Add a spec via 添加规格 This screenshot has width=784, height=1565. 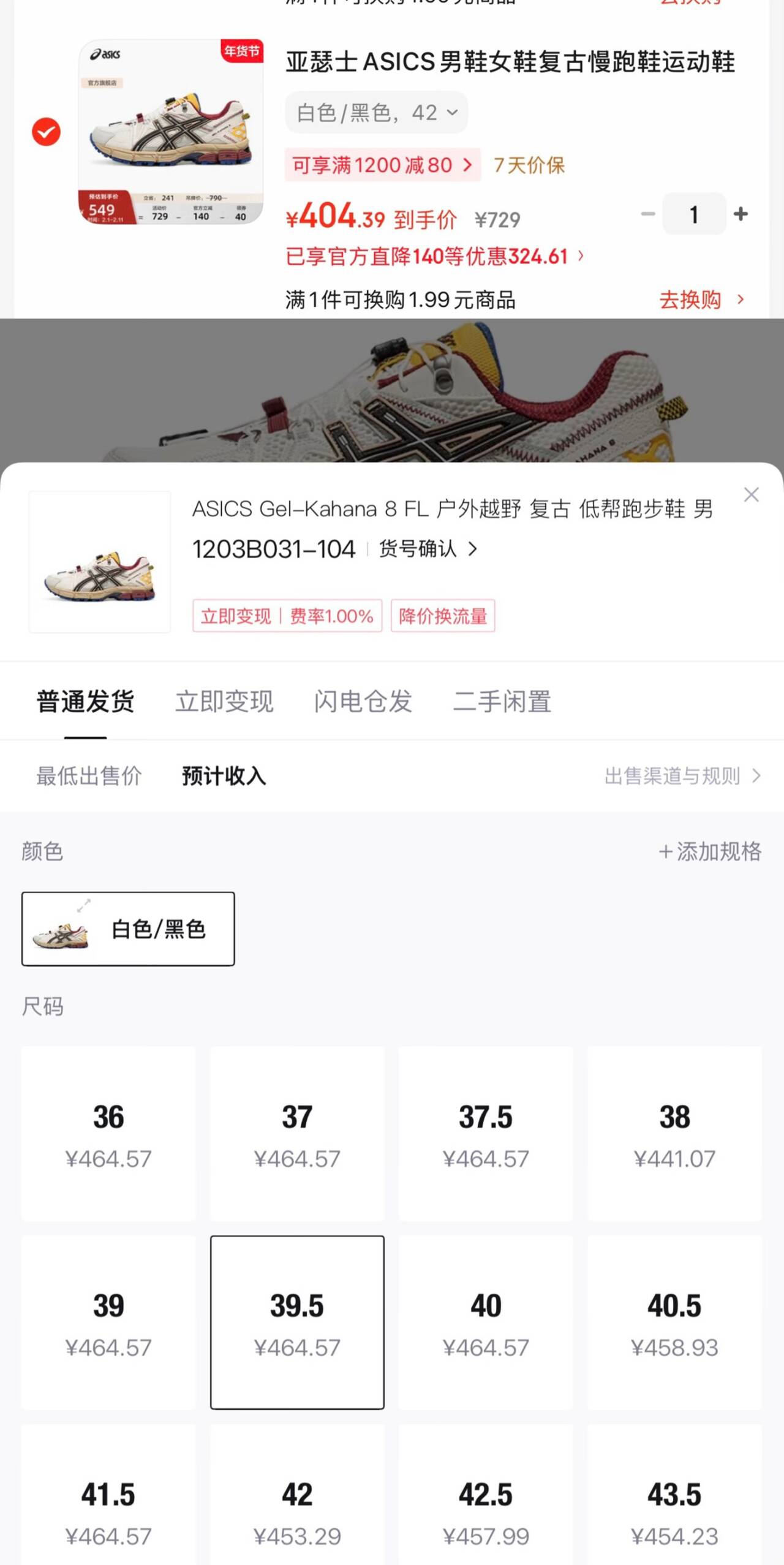point(710,851)
